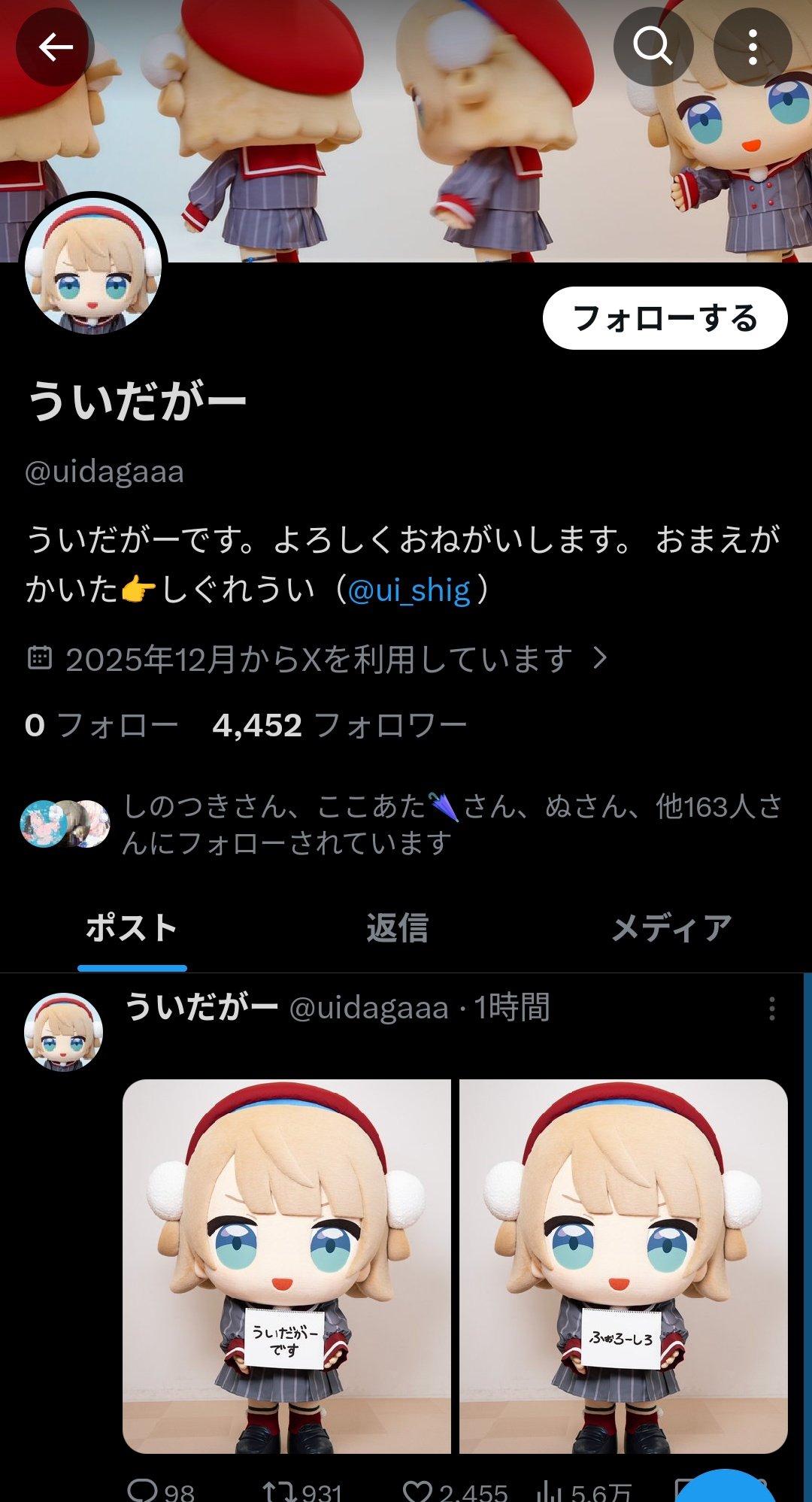812x1502 pixels.
Task: Select the ポスト tab
Action: coord(132,928)
